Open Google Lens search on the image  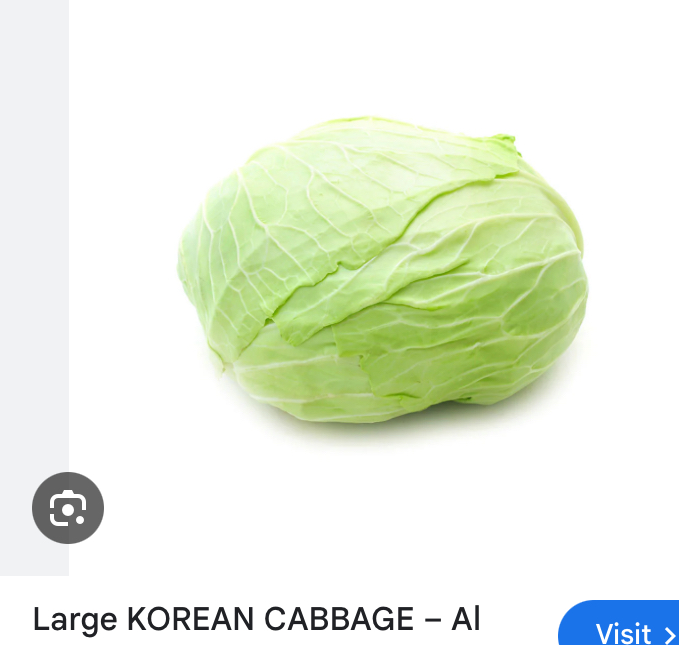[x=68, y=508]
